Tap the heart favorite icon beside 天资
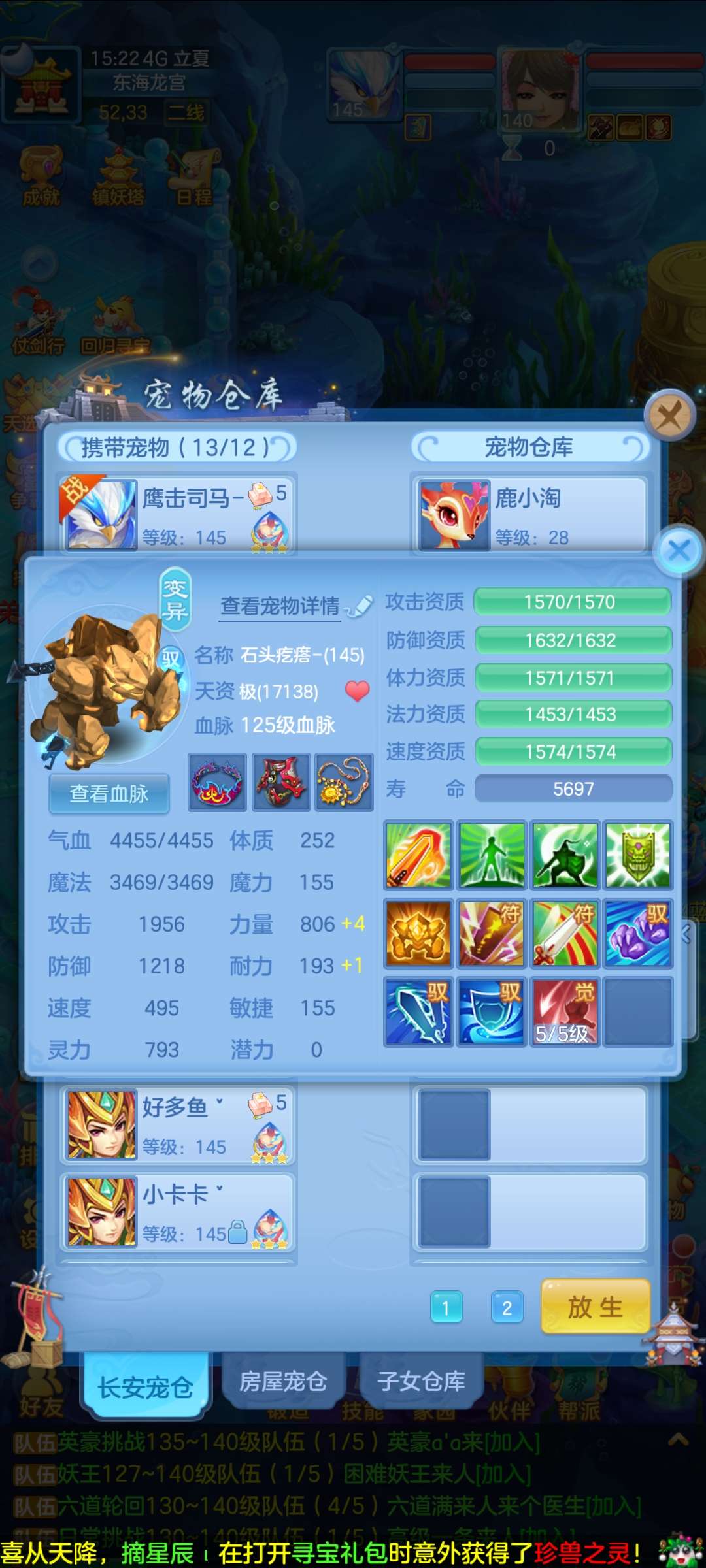This screenshot has width=706, height=1568. pos(358,691)
